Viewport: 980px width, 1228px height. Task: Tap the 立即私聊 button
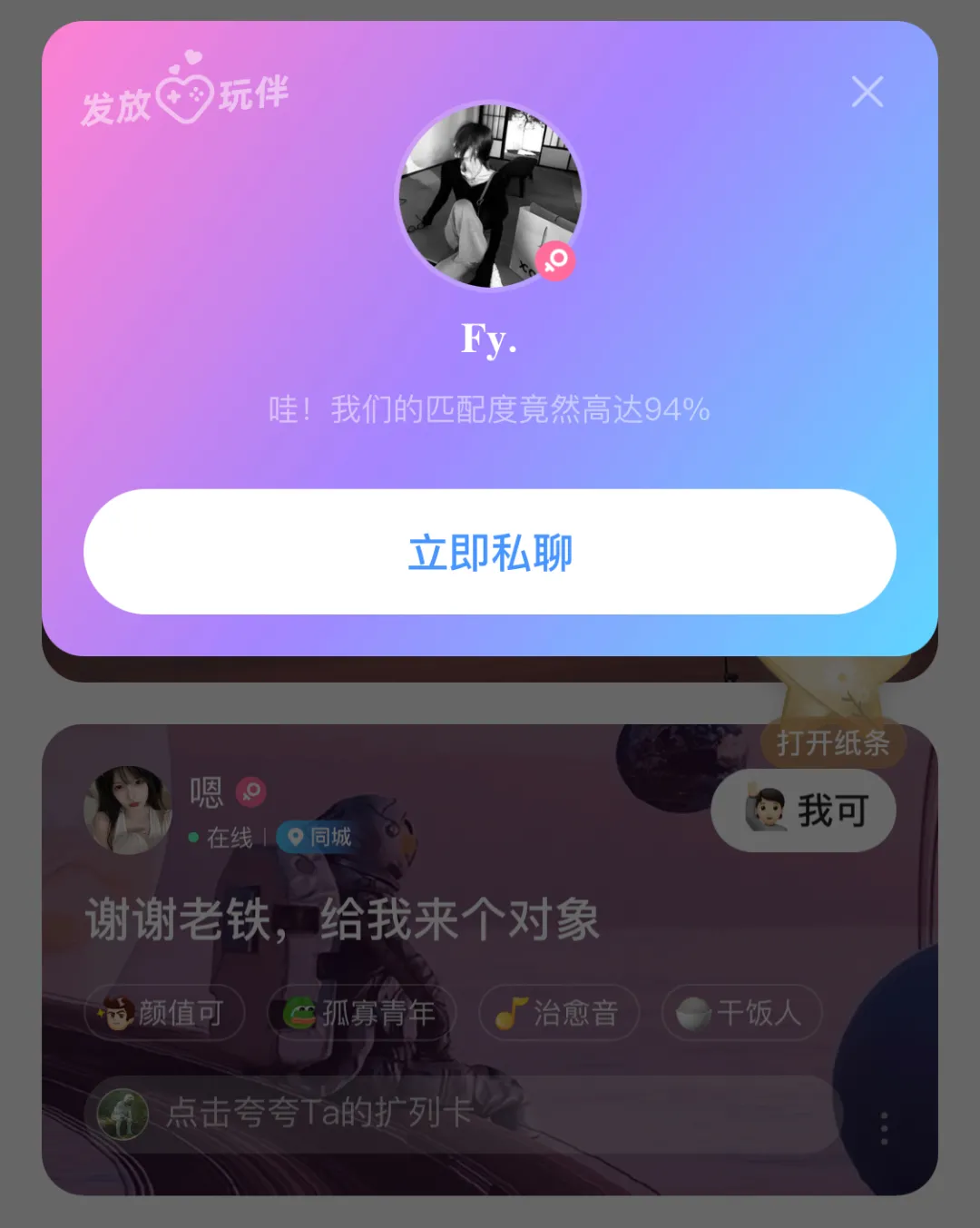coord(490,552)
